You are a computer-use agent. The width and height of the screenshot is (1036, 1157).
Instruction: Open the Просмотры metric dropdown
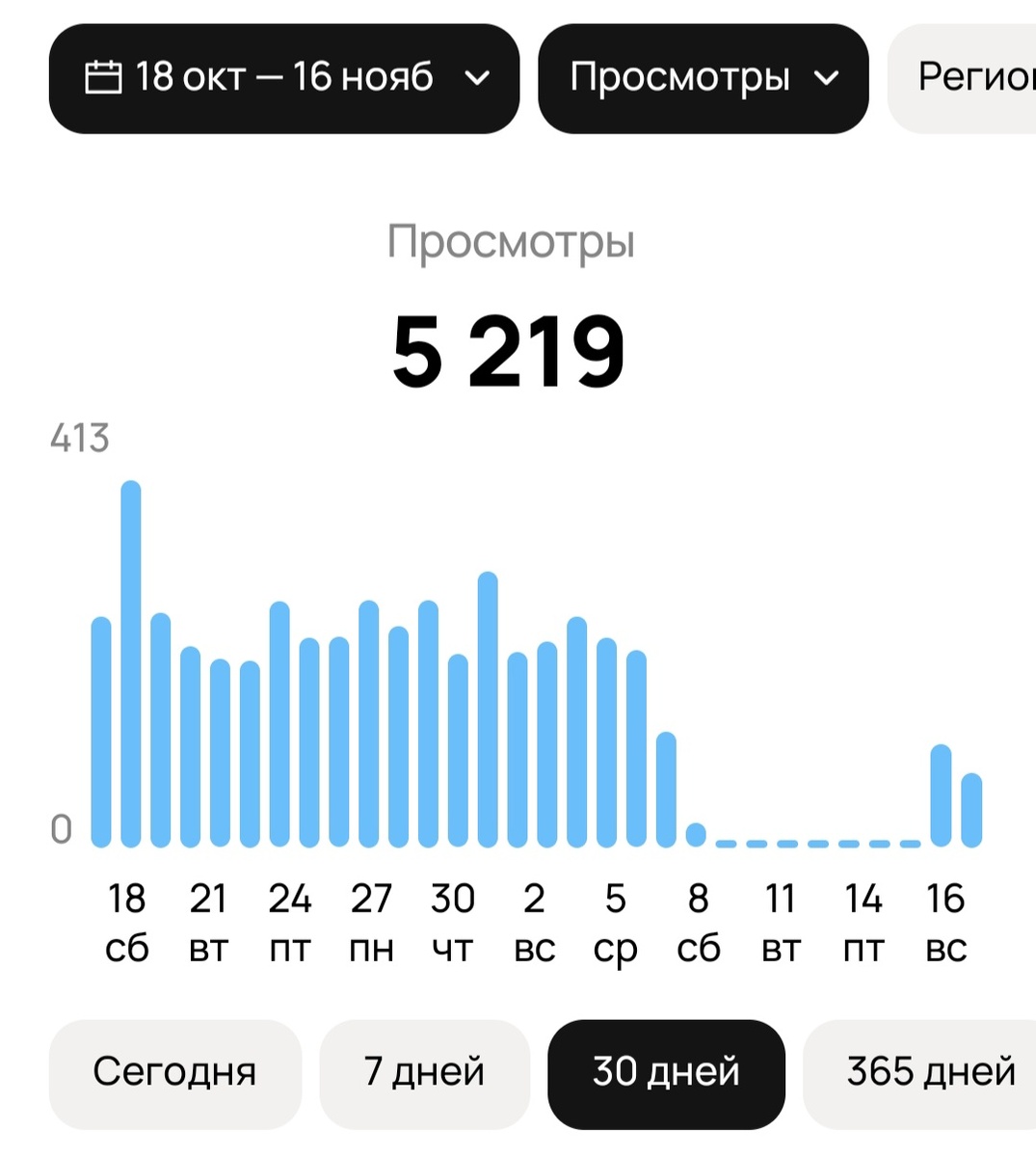tap(703, 77)
